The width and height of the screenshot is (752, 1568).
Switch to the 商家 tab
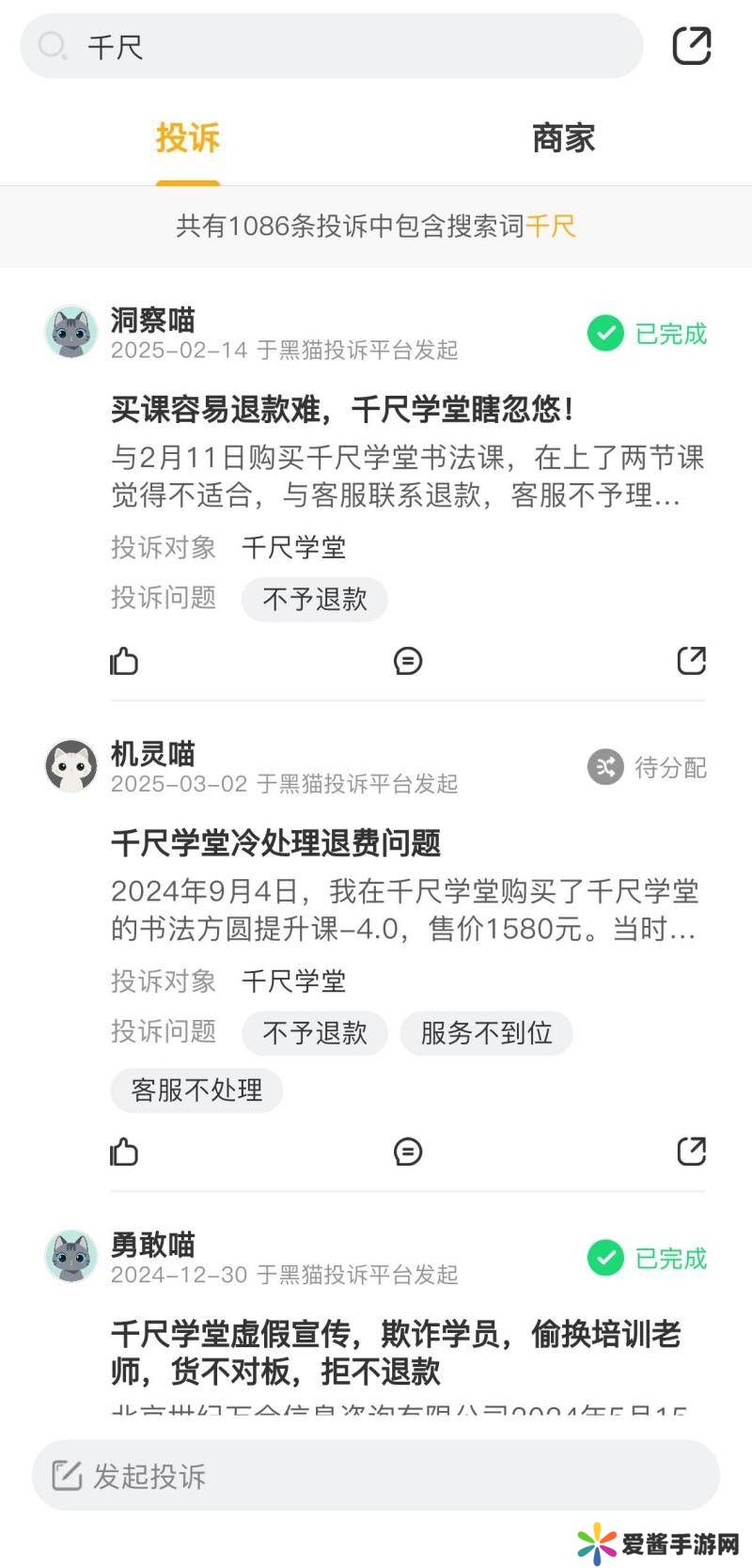click(x=563, y=138)
